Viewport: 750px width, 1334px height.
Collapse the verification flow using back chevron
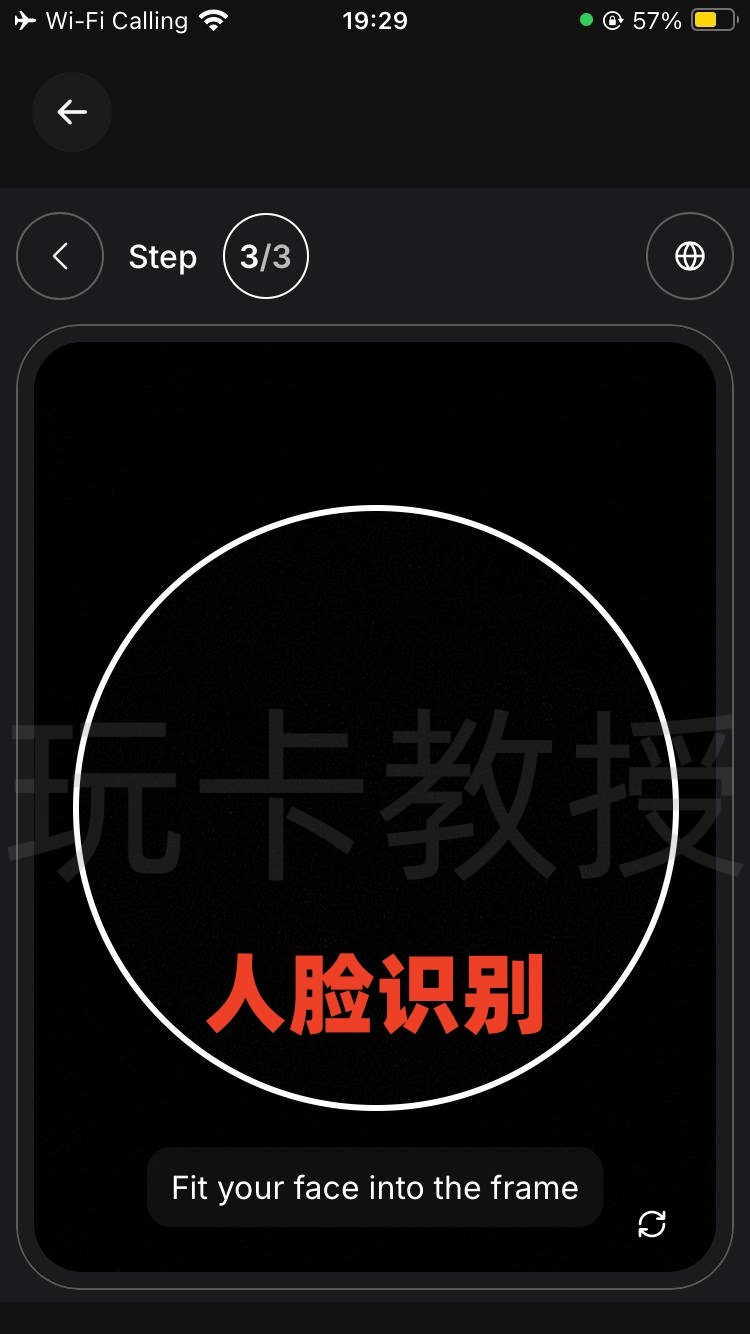click(59, 256)
